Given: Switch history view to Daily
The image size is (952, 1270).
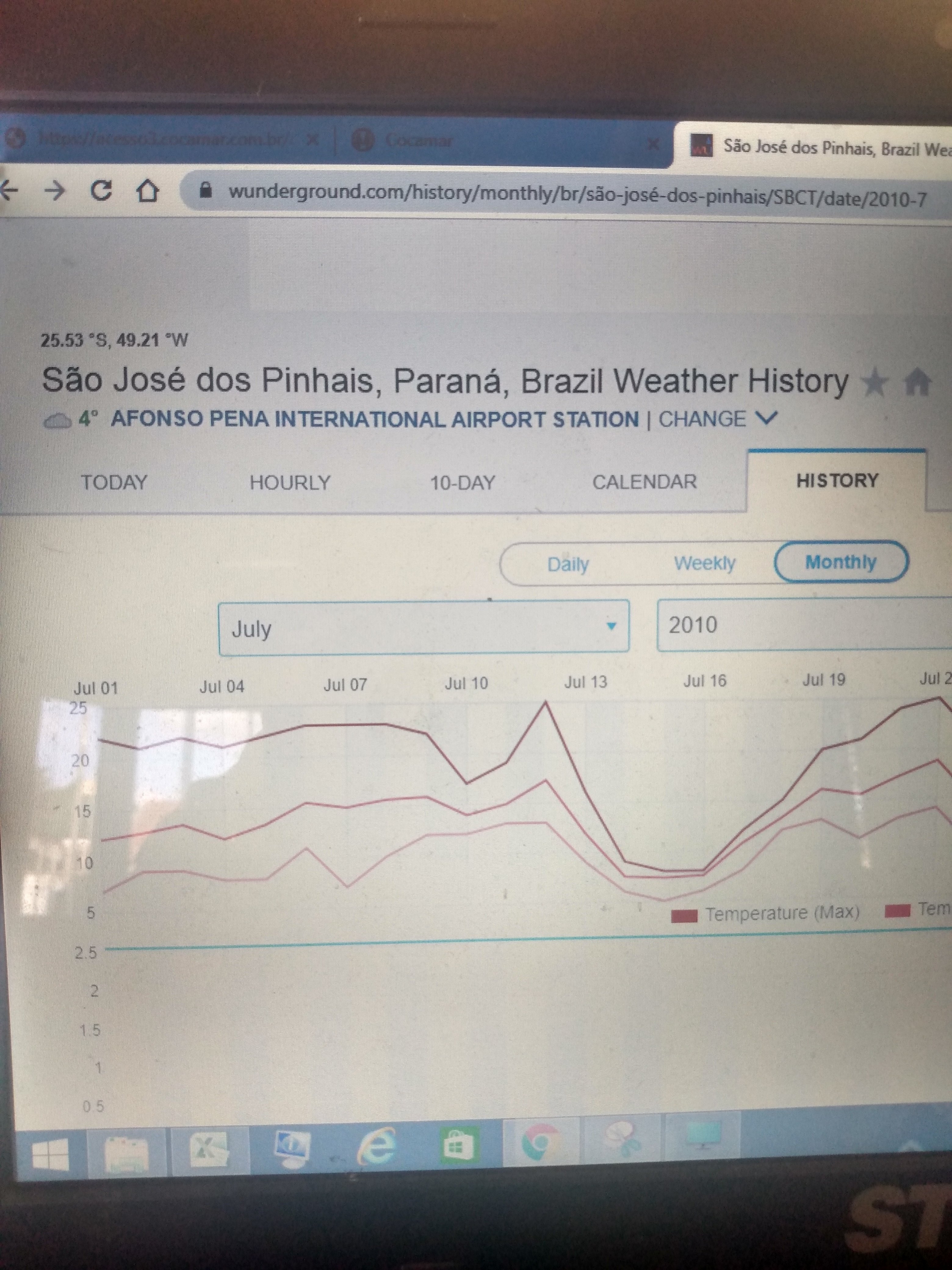Looking at the screenshot, I should pos(568,564).
